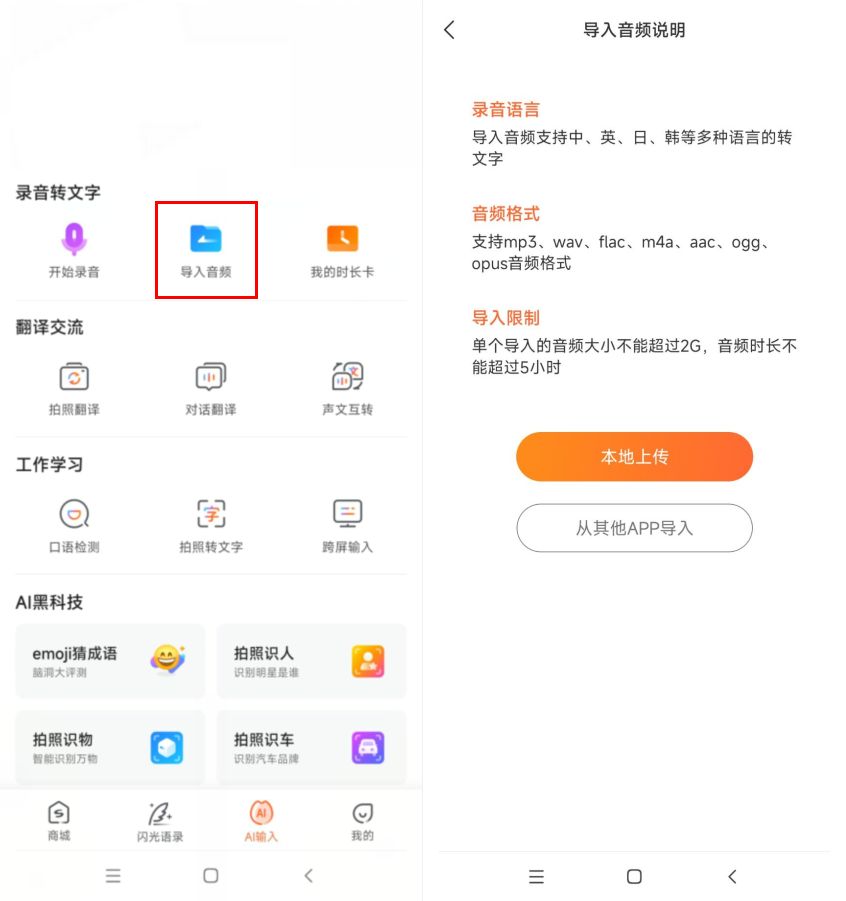This screenshot has width=846, height=901.
Task: Start 口语检测
Action: click(x=74, y=526)
